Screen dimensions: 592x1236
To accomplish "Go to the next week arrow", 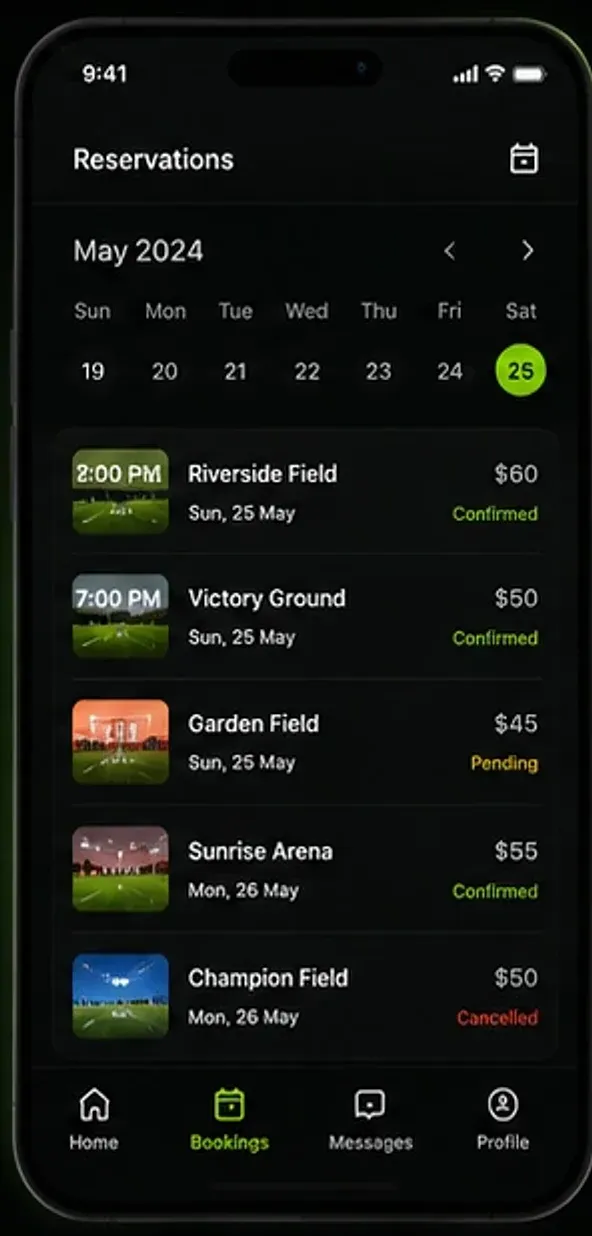I will coord(528,251).
